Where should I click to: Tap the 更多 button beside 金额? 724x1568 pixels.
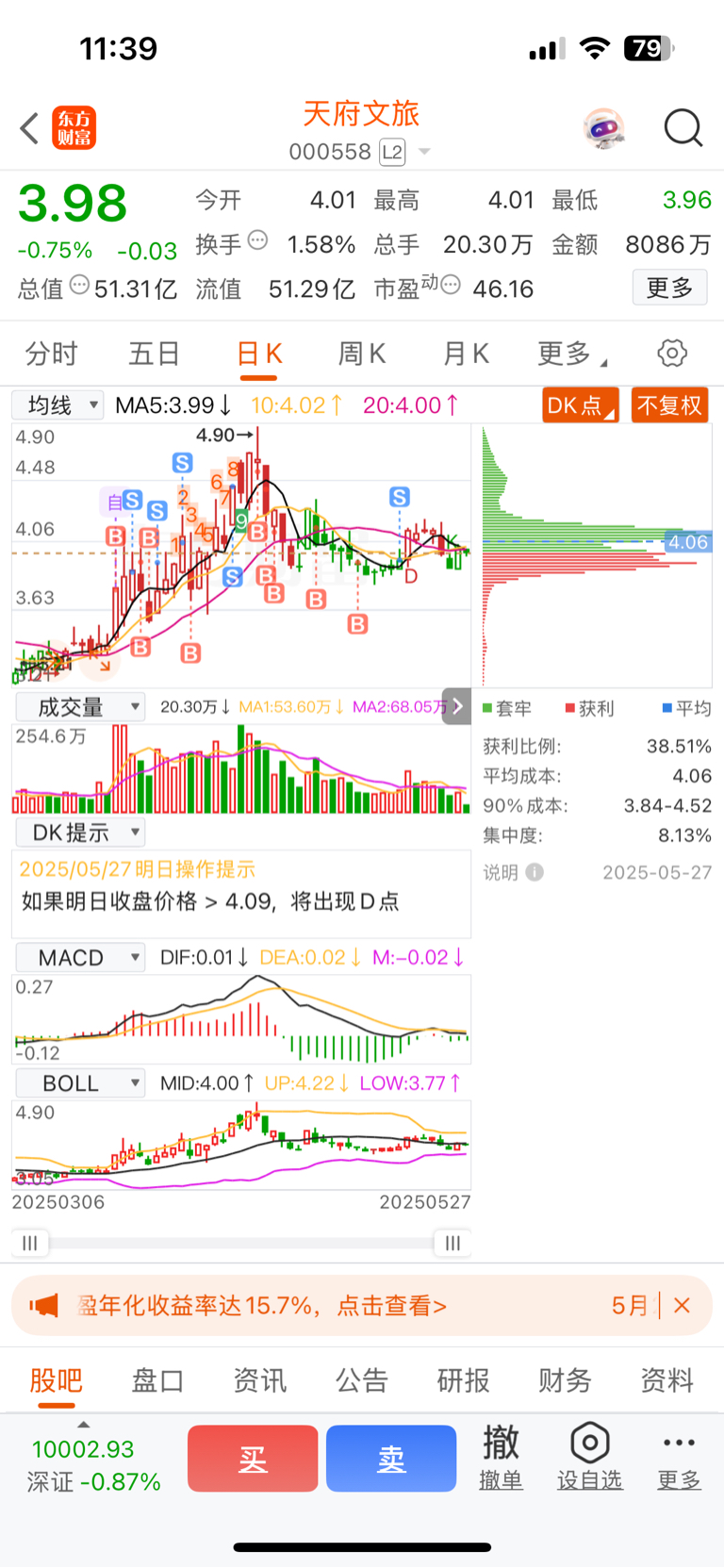point(669,288)
